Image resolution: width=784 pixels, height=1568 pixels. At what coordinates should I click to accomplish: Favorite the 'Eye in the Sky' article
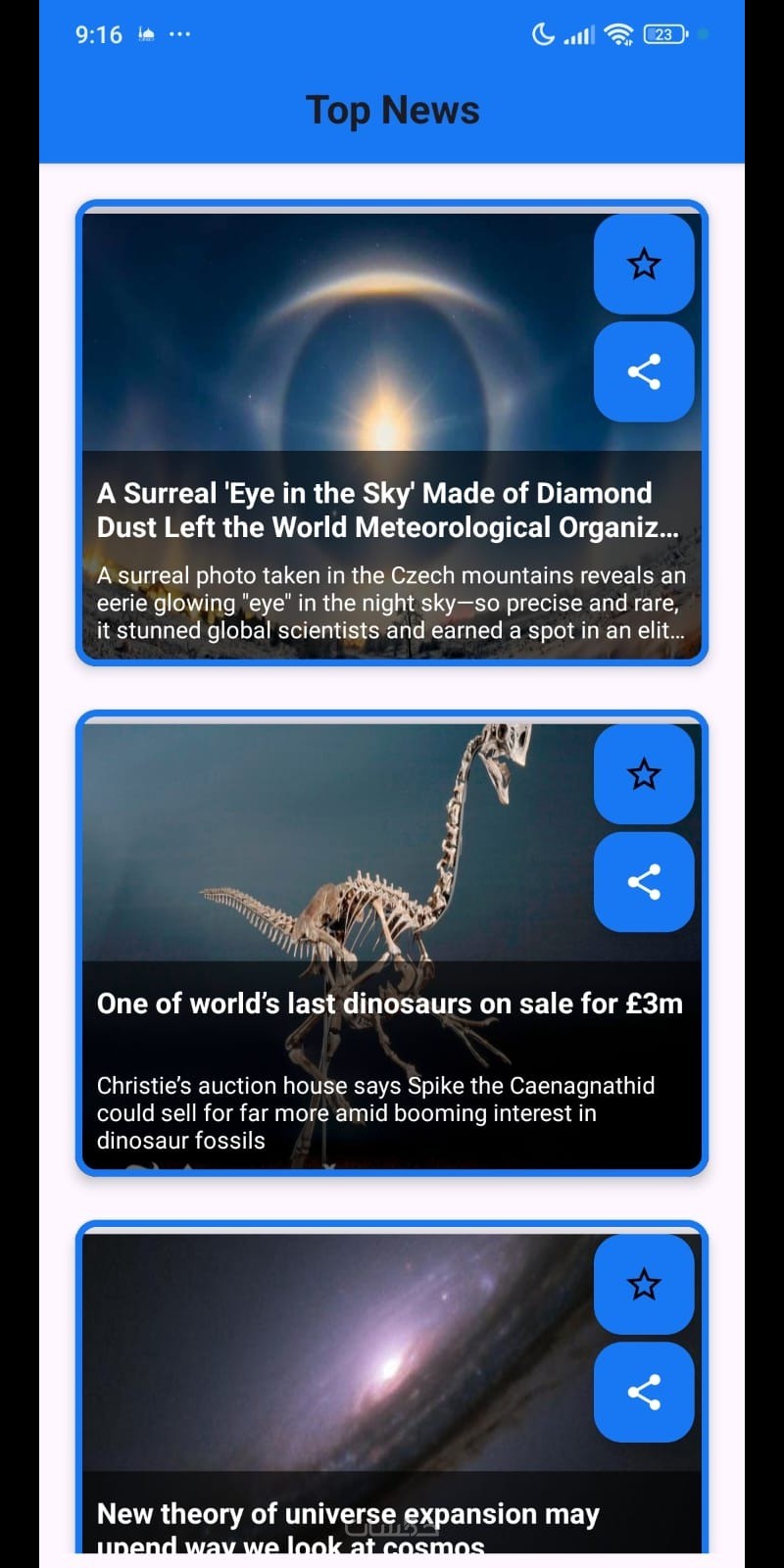(644, 264)
